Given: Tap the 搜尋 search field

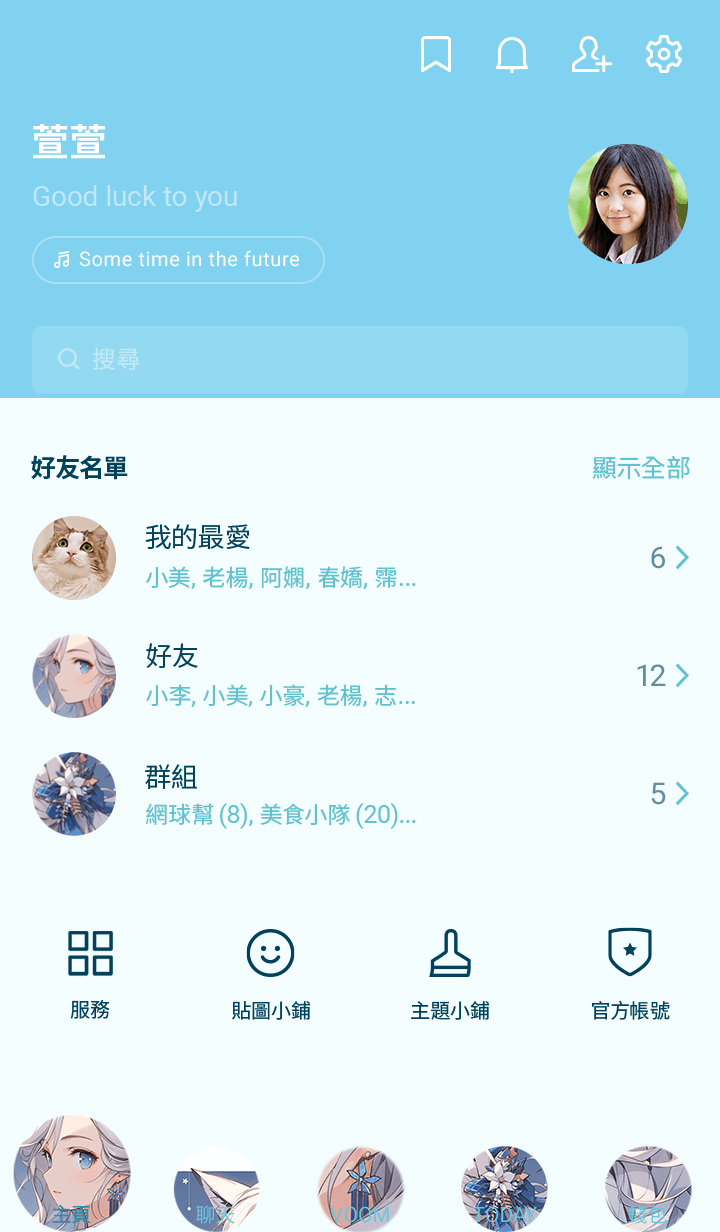Looking at the screenshot, I should coord(360,360).
